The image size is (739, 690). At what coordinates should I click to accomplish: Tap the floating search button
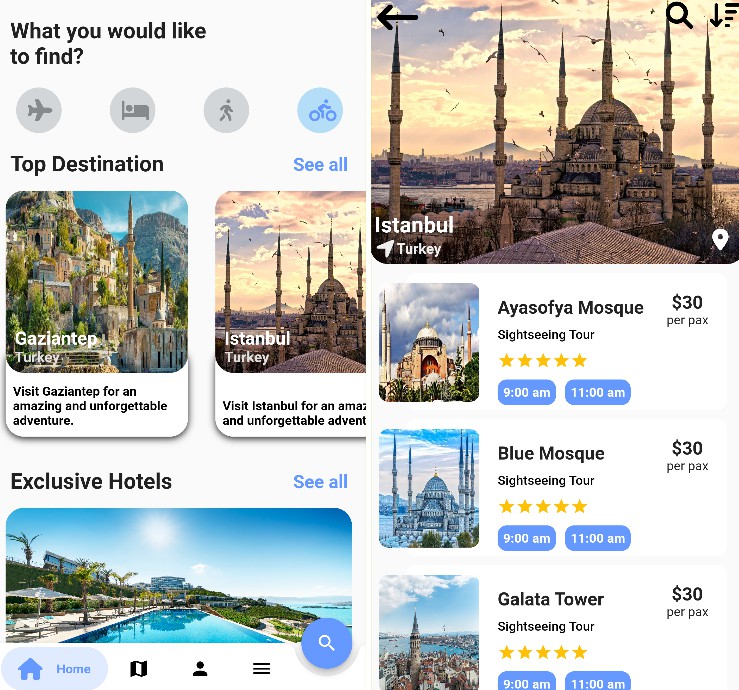(327, 643)
